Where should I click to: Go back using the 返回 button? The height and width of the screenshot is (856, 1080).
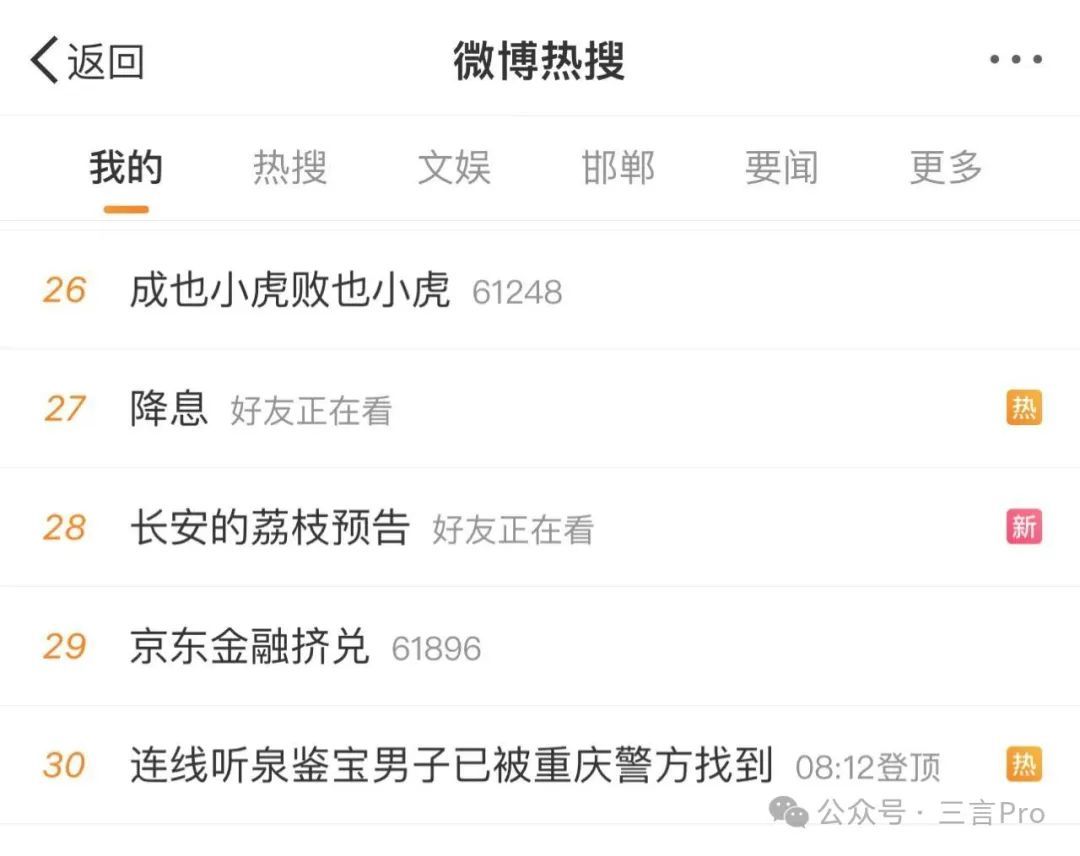point(88,61)
